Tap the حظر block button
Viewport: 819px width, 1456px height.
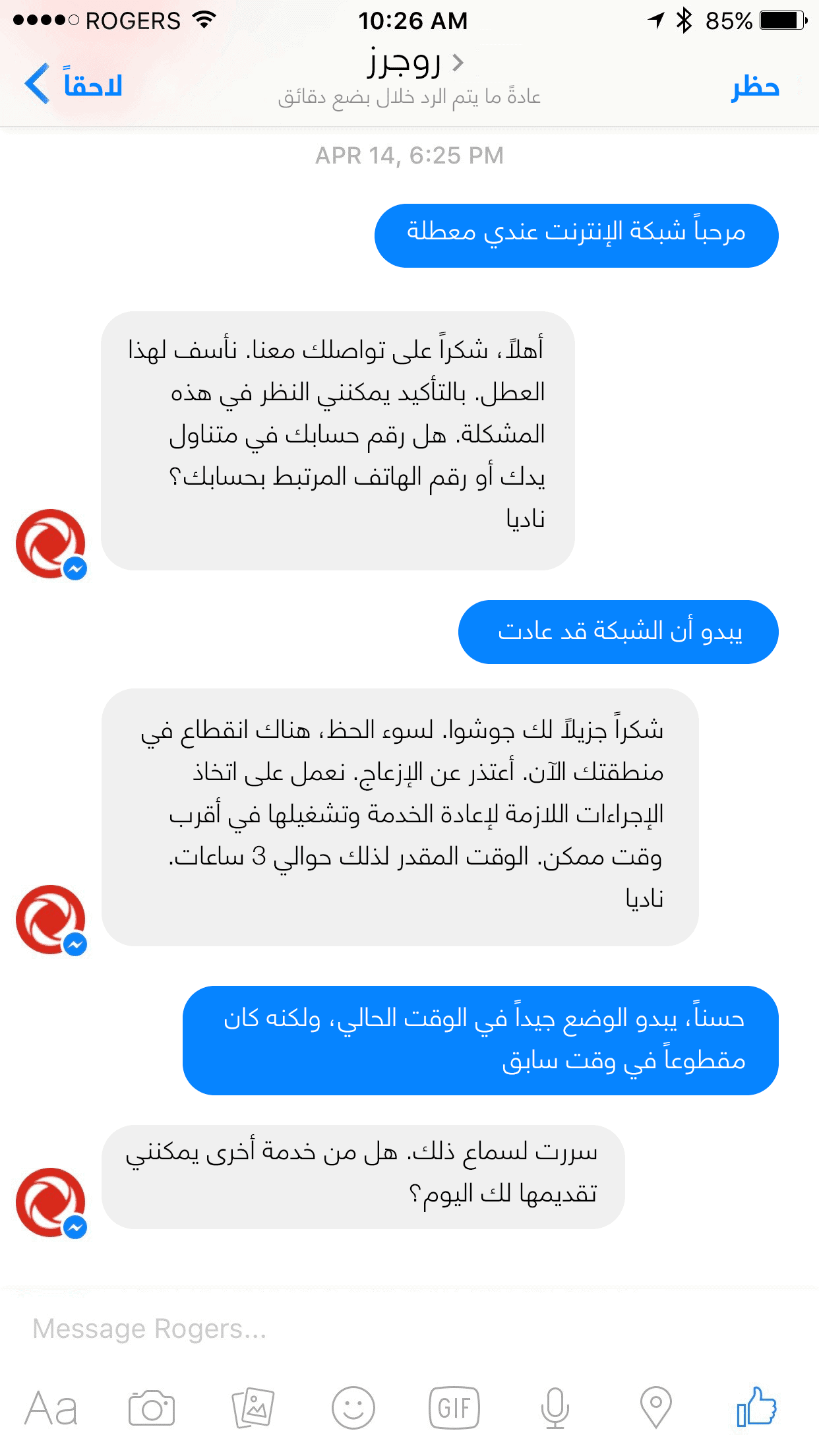click(x=755, y=87)
